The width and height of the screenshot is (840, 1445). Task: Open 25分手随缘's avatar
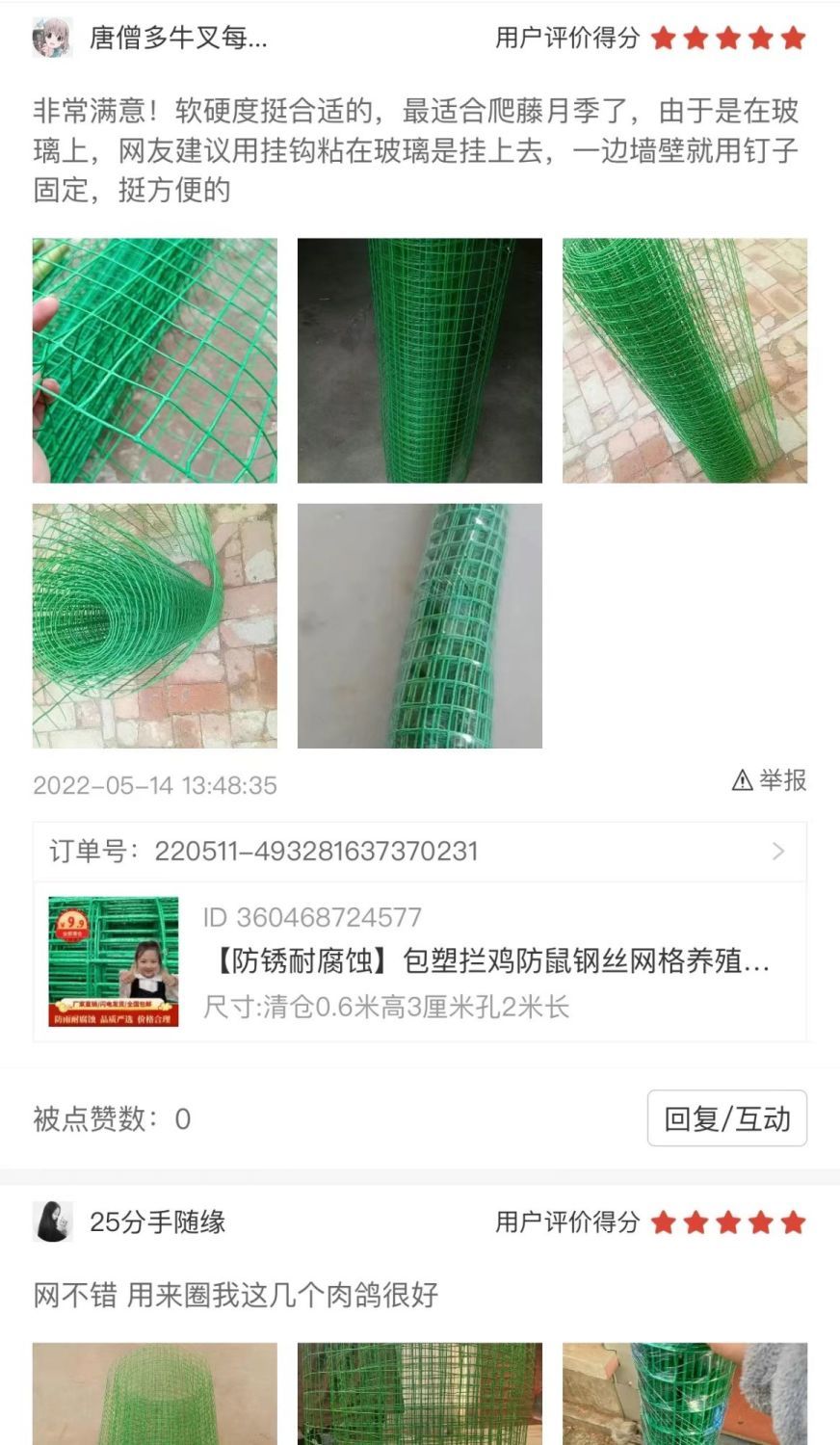point(52,1222)
